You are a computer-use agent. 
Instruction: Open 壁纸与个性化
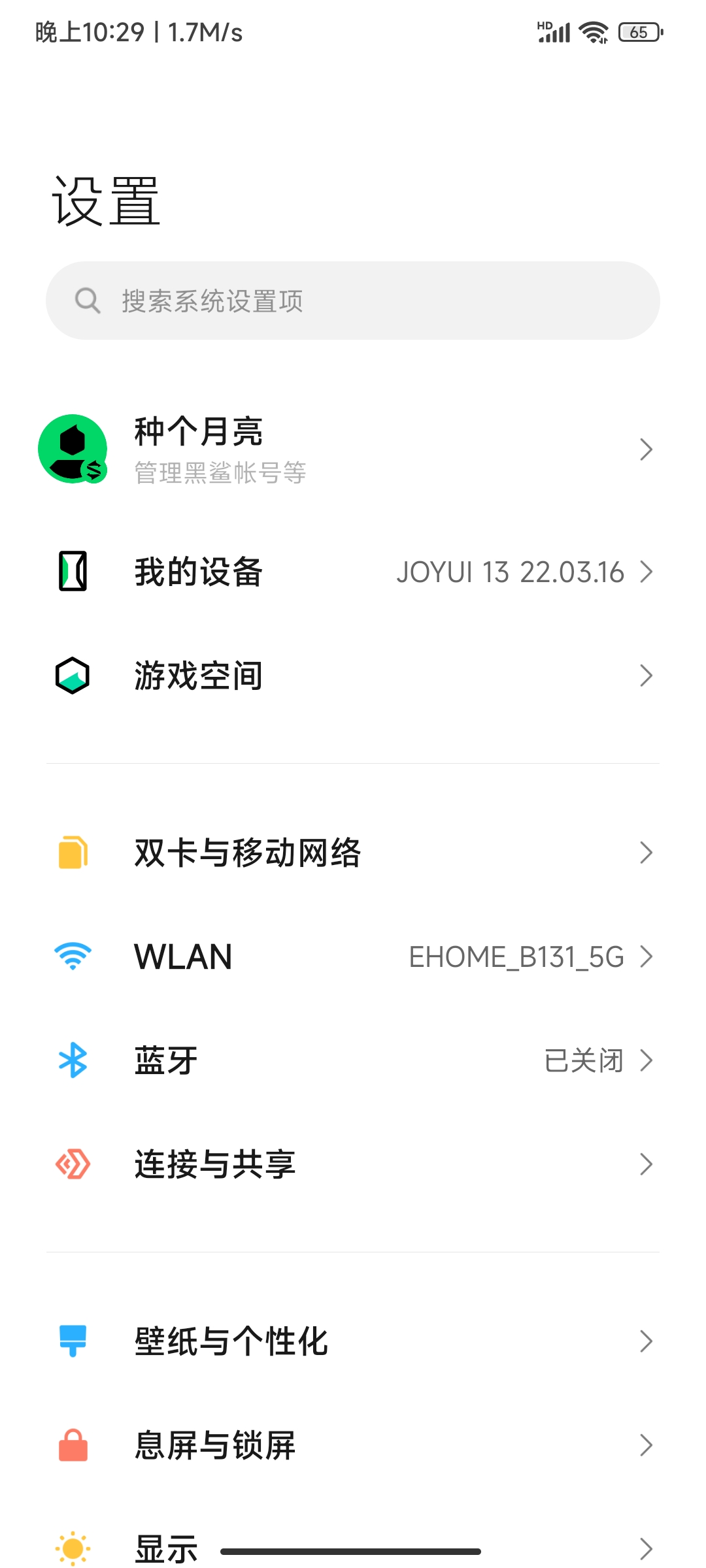pyautogui.click(x=353, y=1341)
